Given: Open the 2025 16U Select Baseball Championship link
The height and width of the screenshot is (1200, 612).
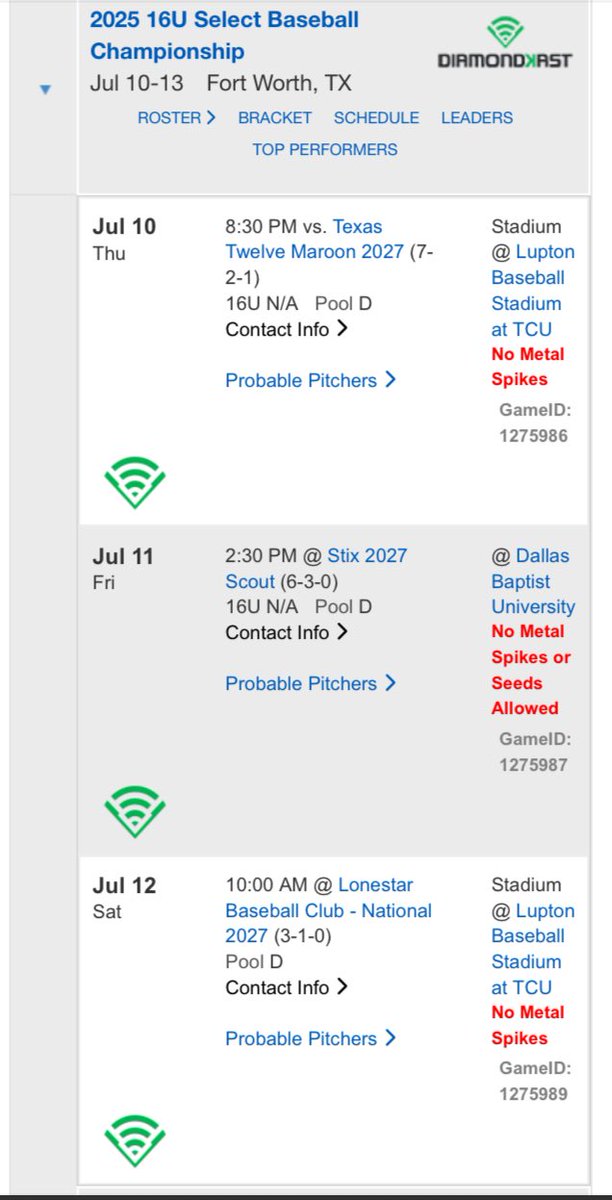Looking at the screenshot, I should point(224,35).
